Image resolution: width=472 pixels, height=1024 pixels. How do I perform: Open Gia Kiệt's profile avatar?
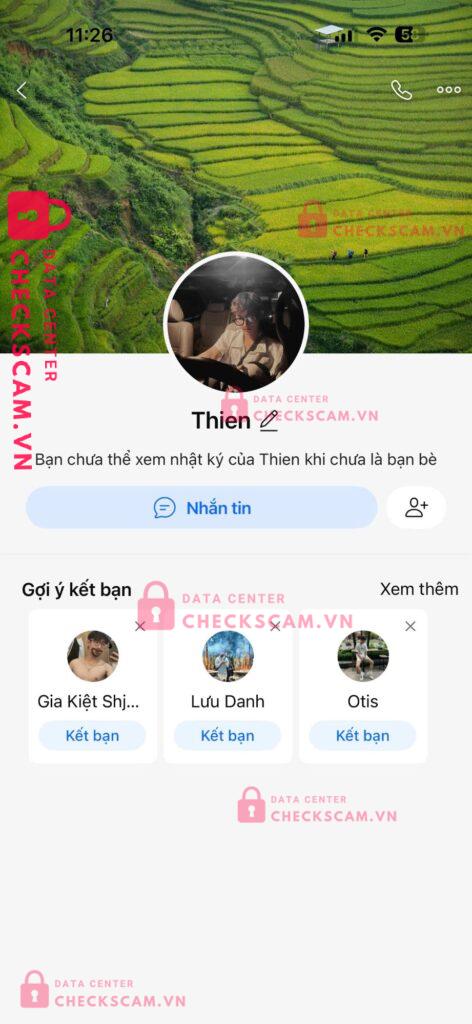[x=93, y=656]
